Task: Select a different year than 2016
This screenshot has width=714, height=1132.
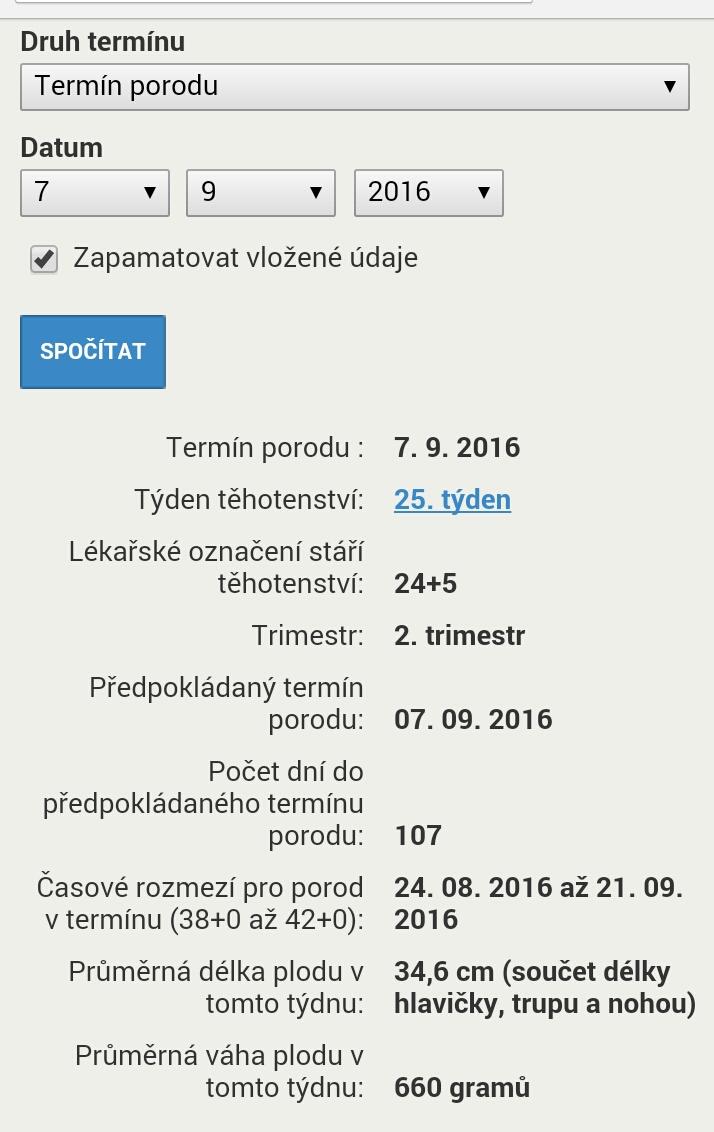Action: 428,192
